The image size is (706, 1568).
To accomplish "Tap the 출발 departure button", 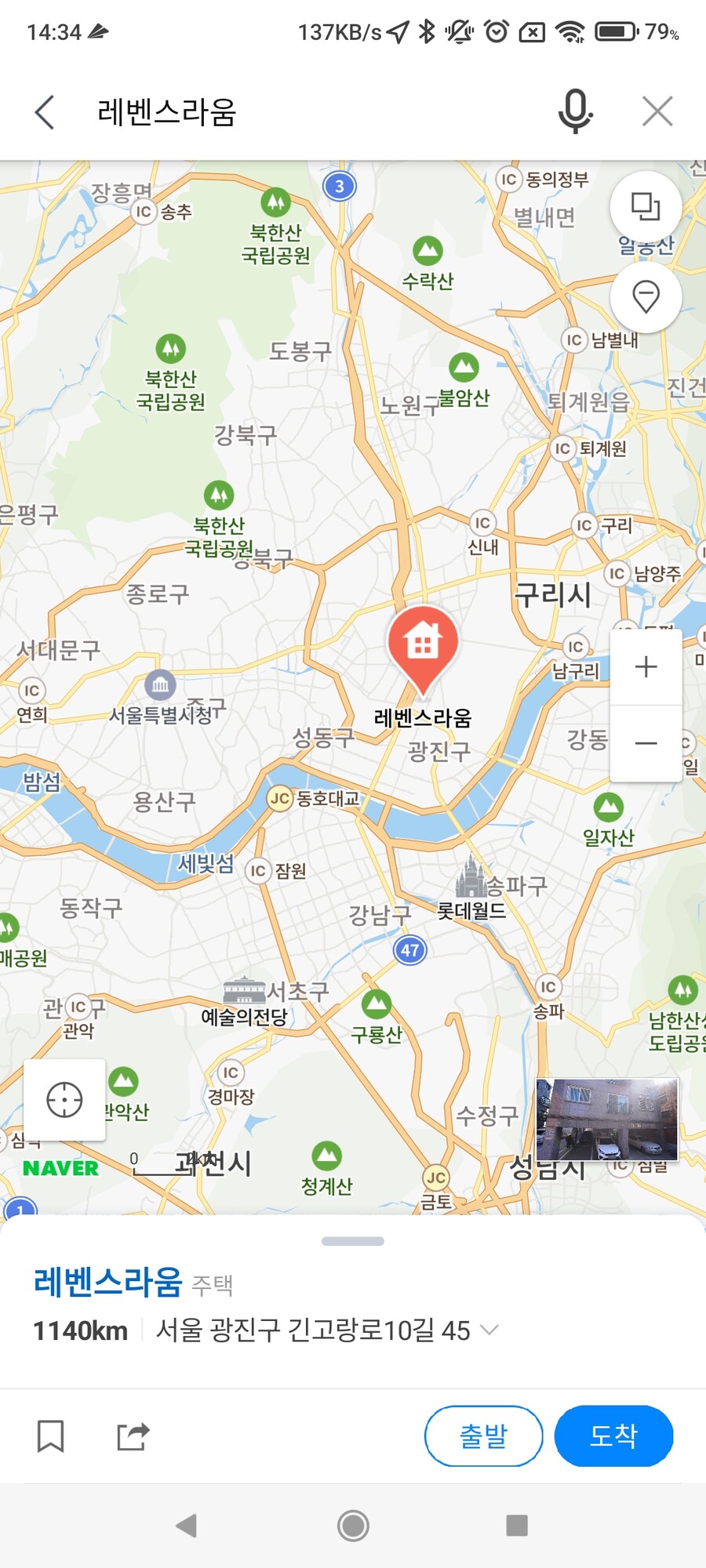I will 483,1436.
